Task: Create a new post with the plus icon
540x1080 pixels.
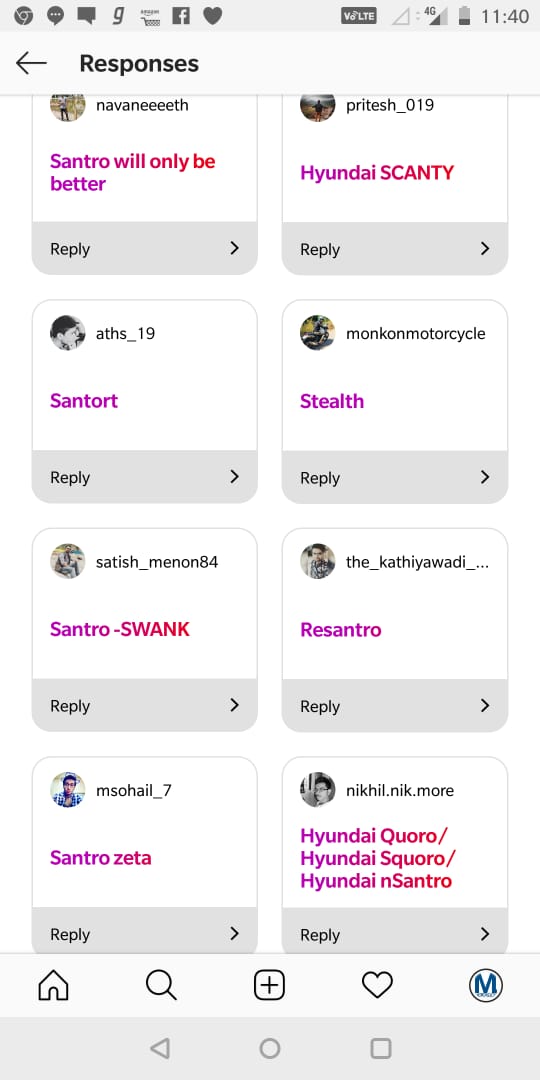Action: tap(269, 986)
